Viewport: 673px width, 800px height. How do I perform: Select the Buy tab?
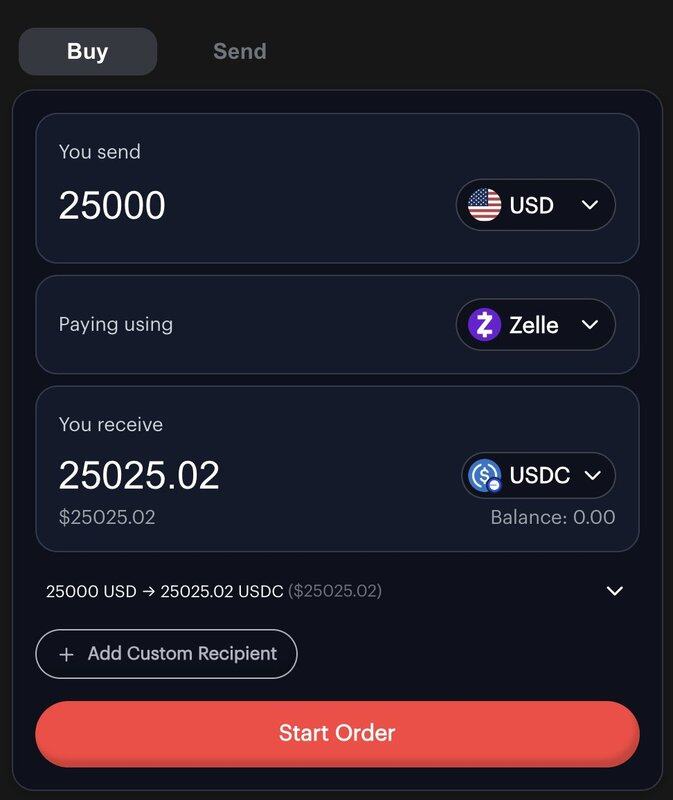pos(88,51)
